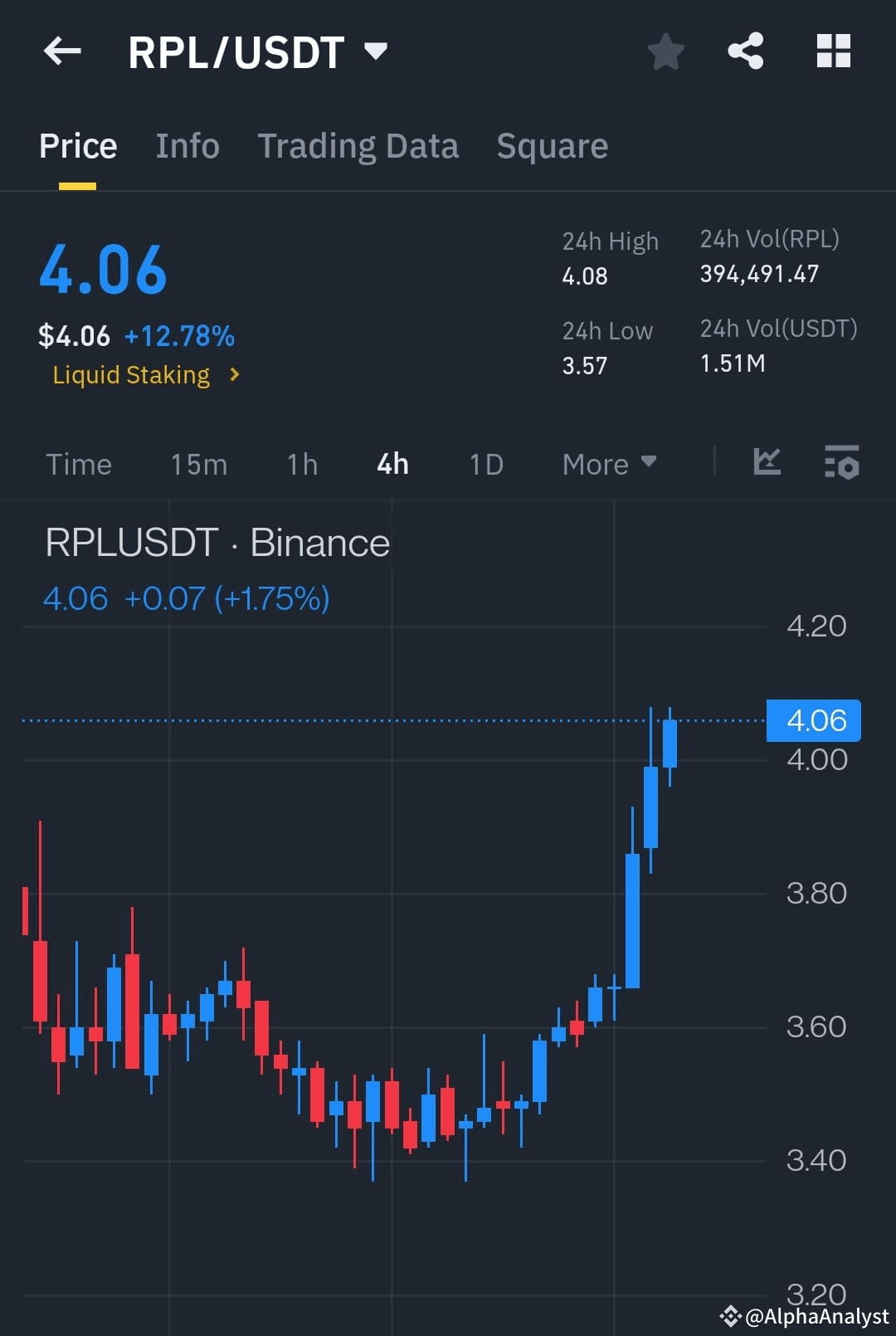Open the Trading Data tab
Image resolution: width=896 pixels, height=1336 pixels.
click(x=358, y=146)
